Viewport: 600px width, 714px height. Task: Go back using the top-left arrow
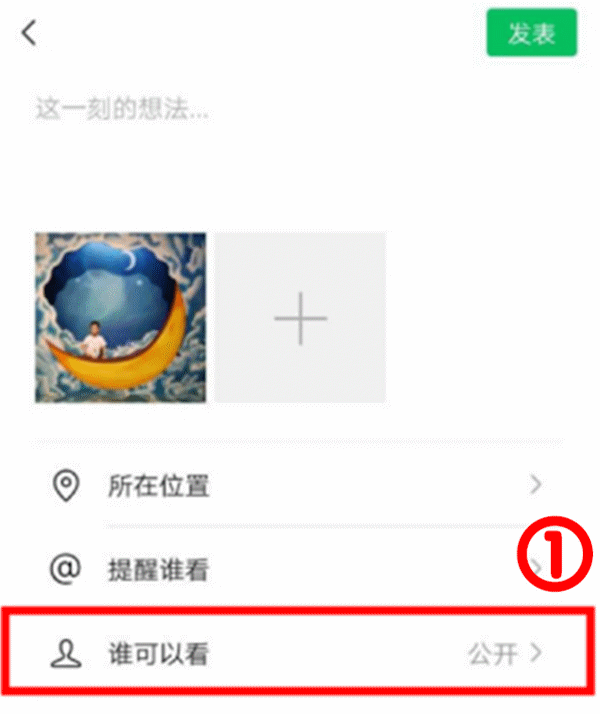(x=29, y=34)
